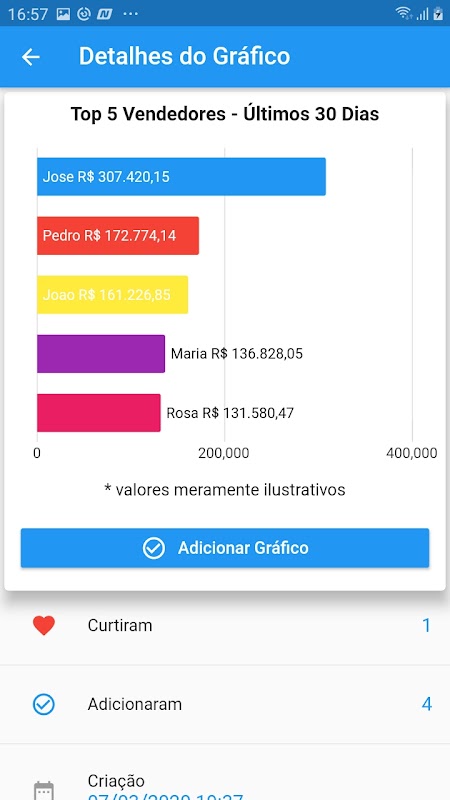Go back using the top arrow
Viewport: 450px width, 800px height.
pyautogui.click(x=31, y=57)
